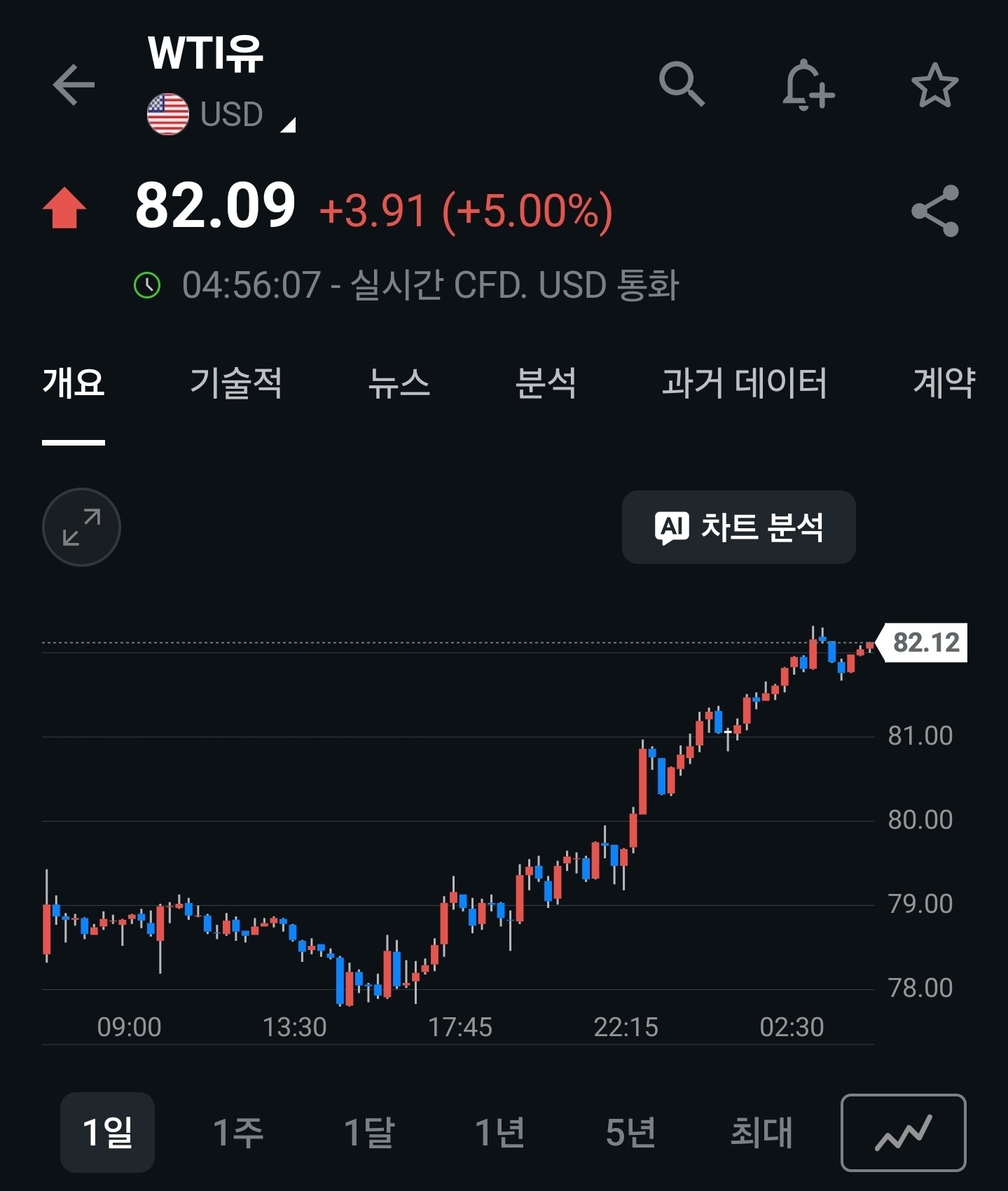This screenshot has width=1008, height=1191.
Task: Select the 1년 chart range
Action: point(500,1132)
